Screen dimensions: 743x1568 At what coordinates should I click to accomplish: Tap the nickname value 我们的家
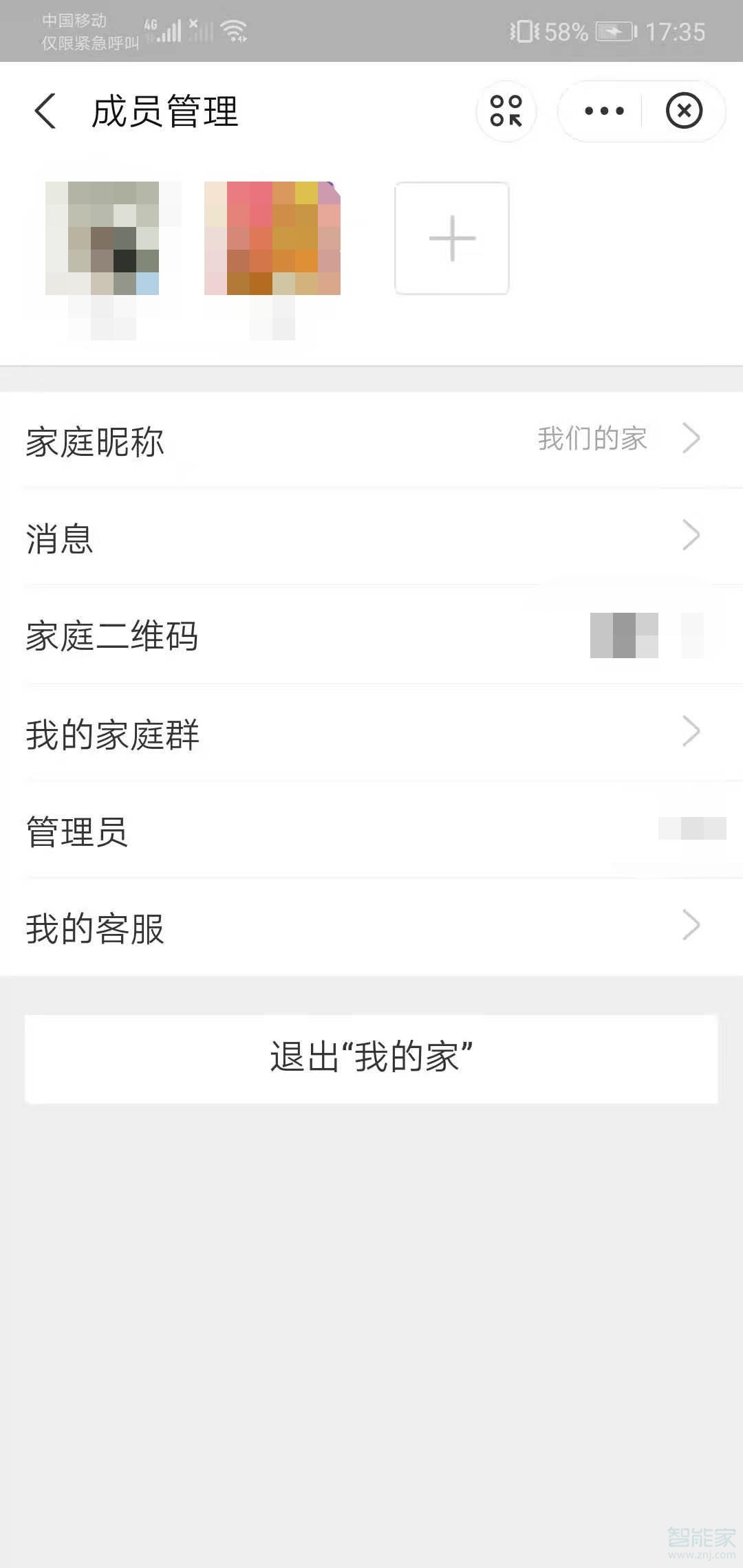click(590, 438)
